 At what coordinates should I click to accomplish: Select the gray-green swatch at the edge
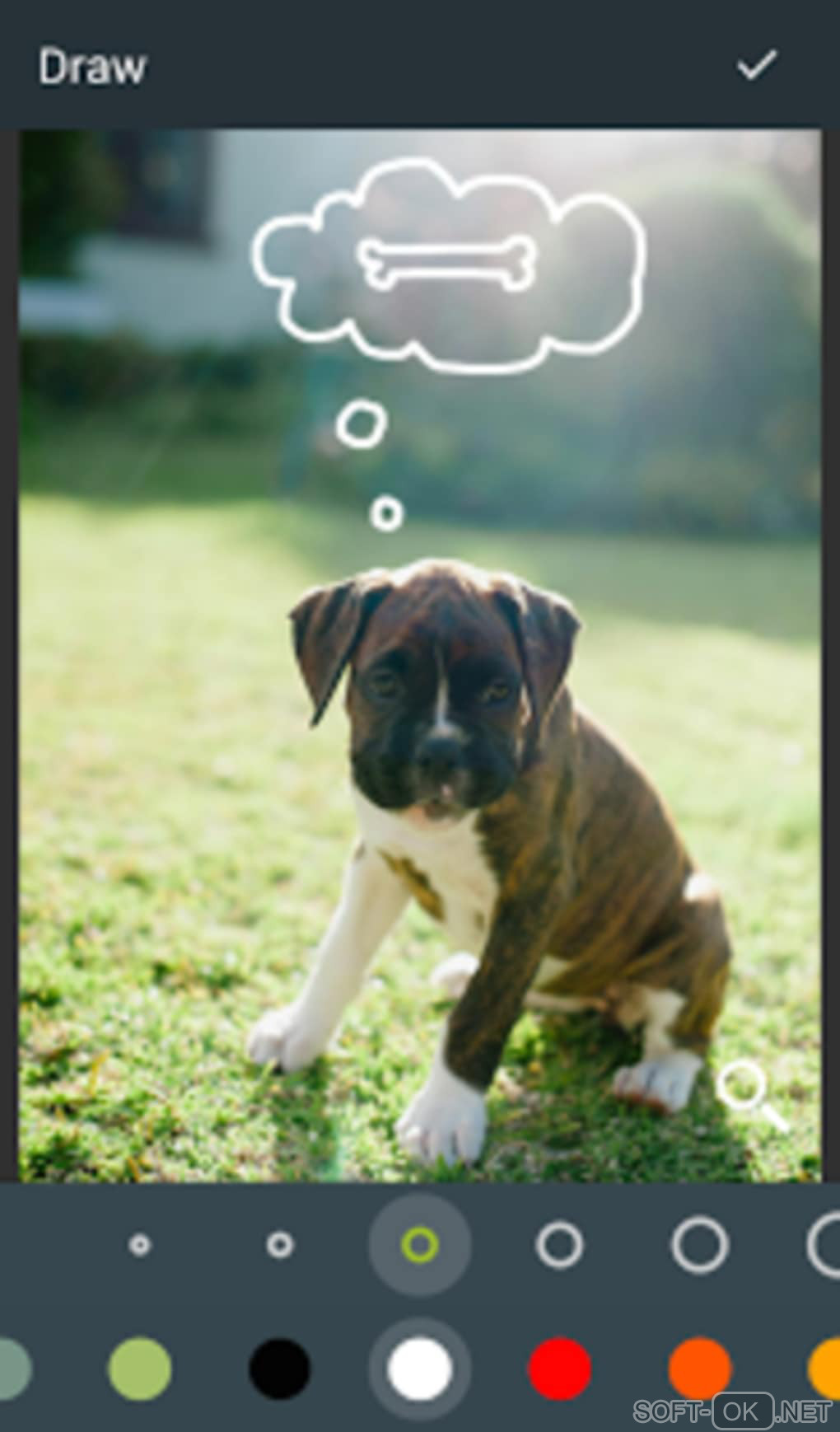pos(13,1369)
